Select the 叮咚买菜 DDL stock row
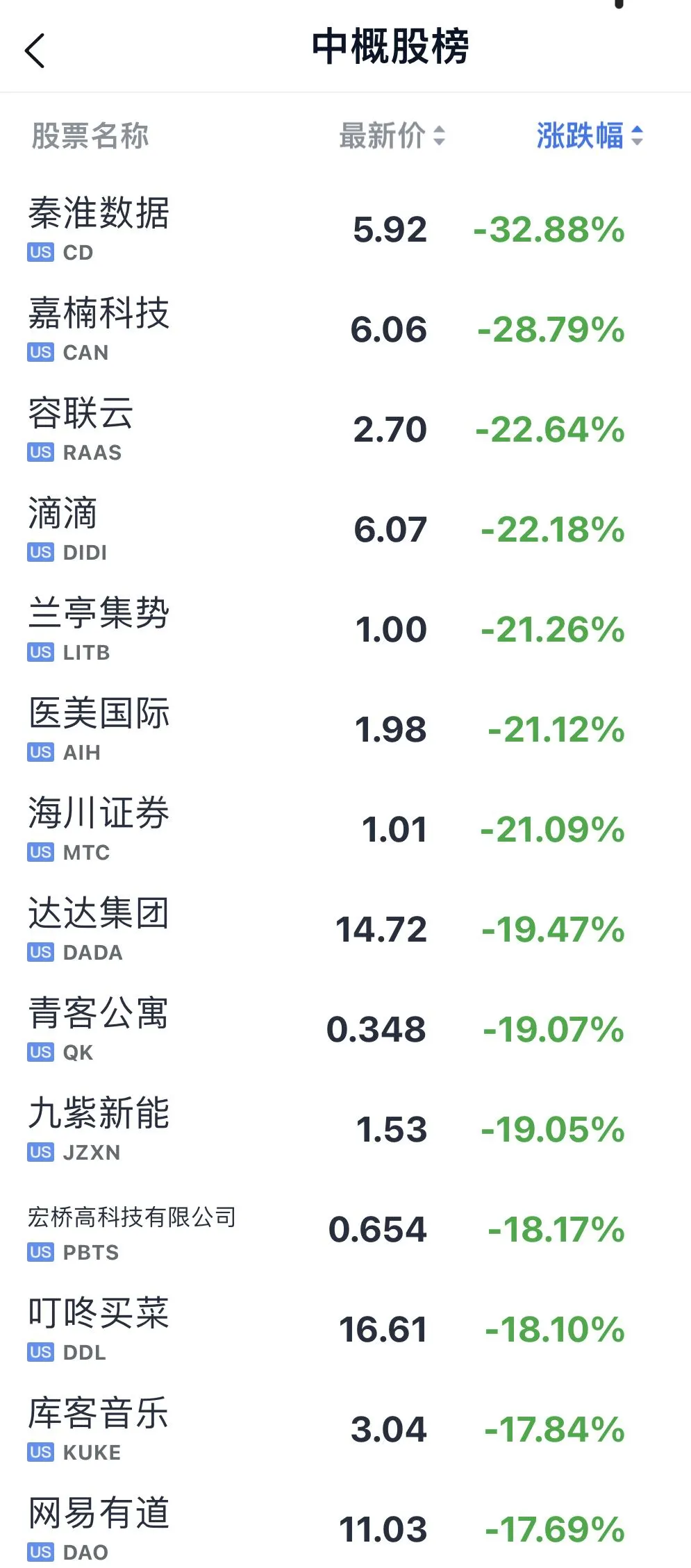The image size is (691, 1568). coord(345,1330)
